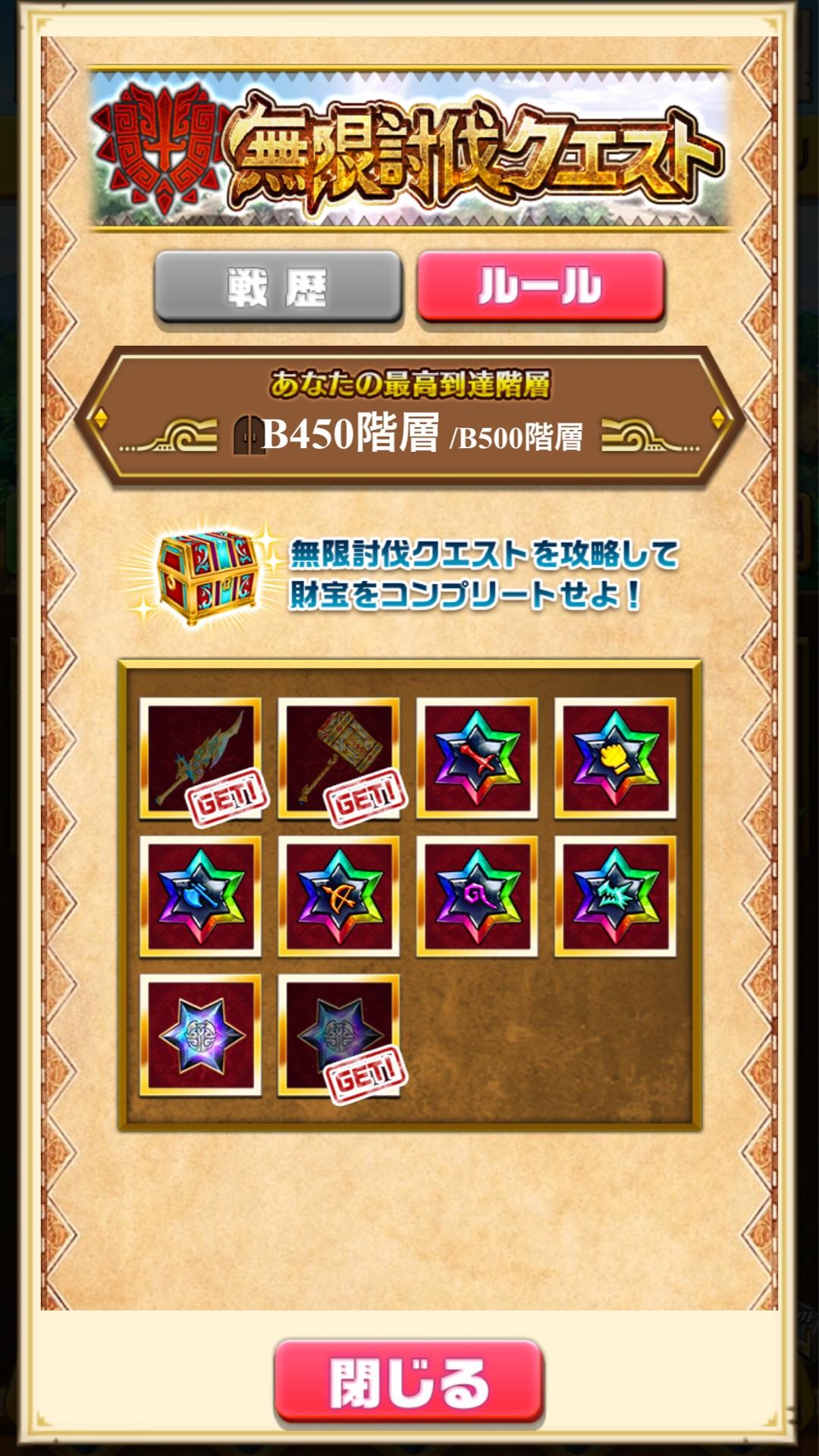The width and height of the screenshot is (819, 1456).
Task: Close the dialog with 閉じる
Action: pyautogui.click(x=409, y=1381)
